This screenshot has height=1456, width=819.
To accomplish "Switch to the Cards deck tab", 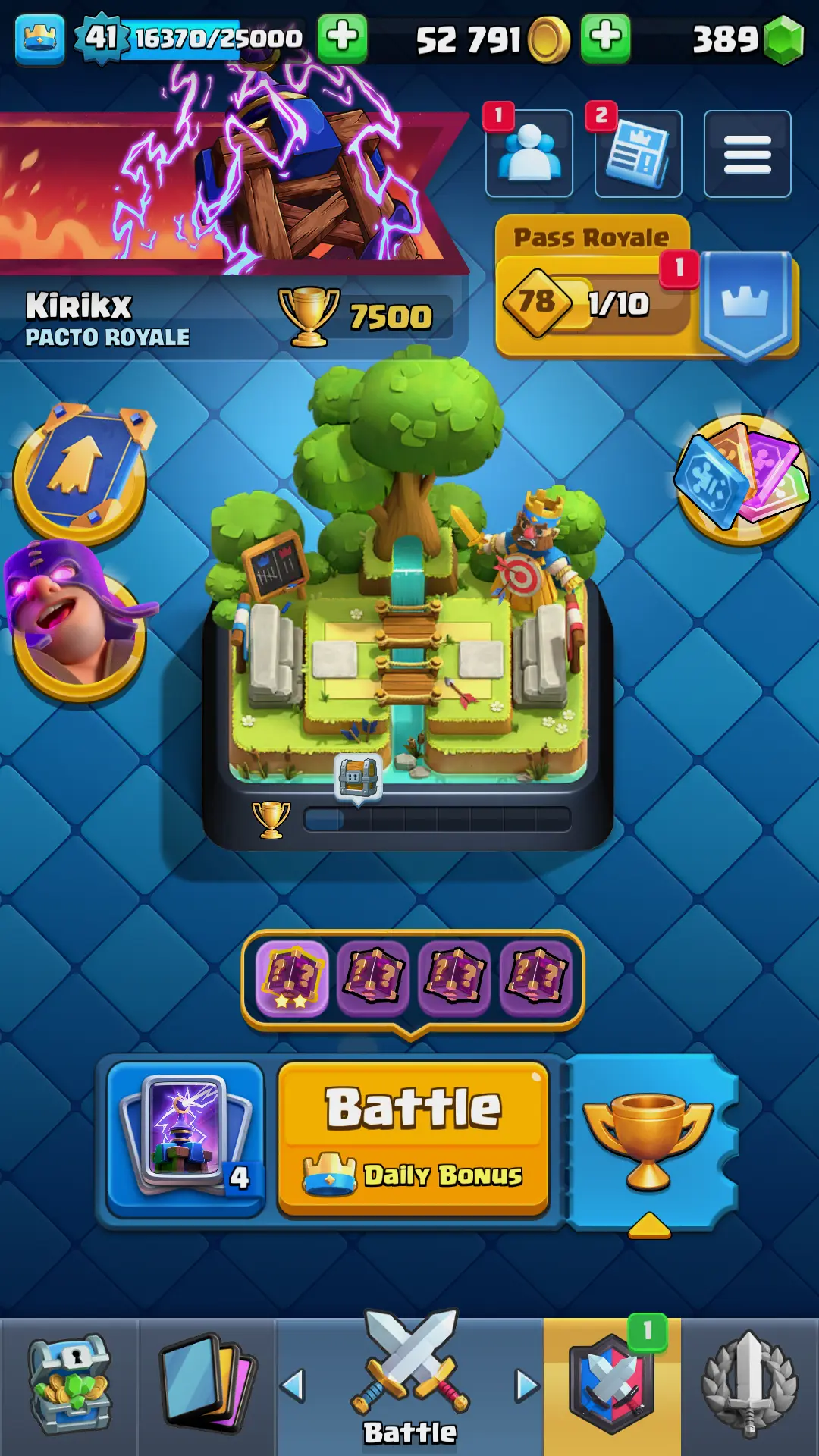I will [x=207, y=1386].
